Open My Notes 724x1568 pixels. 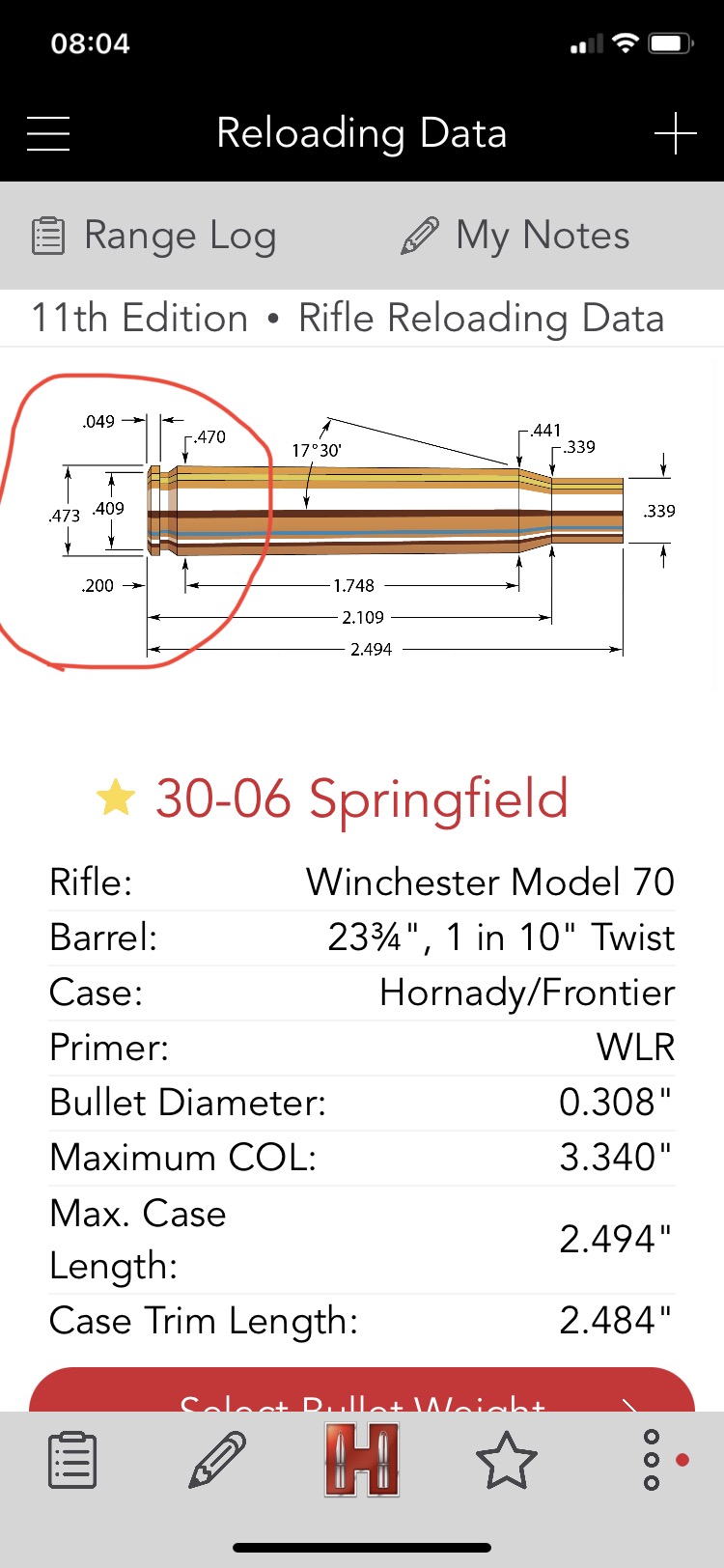(x=515, y=236)
